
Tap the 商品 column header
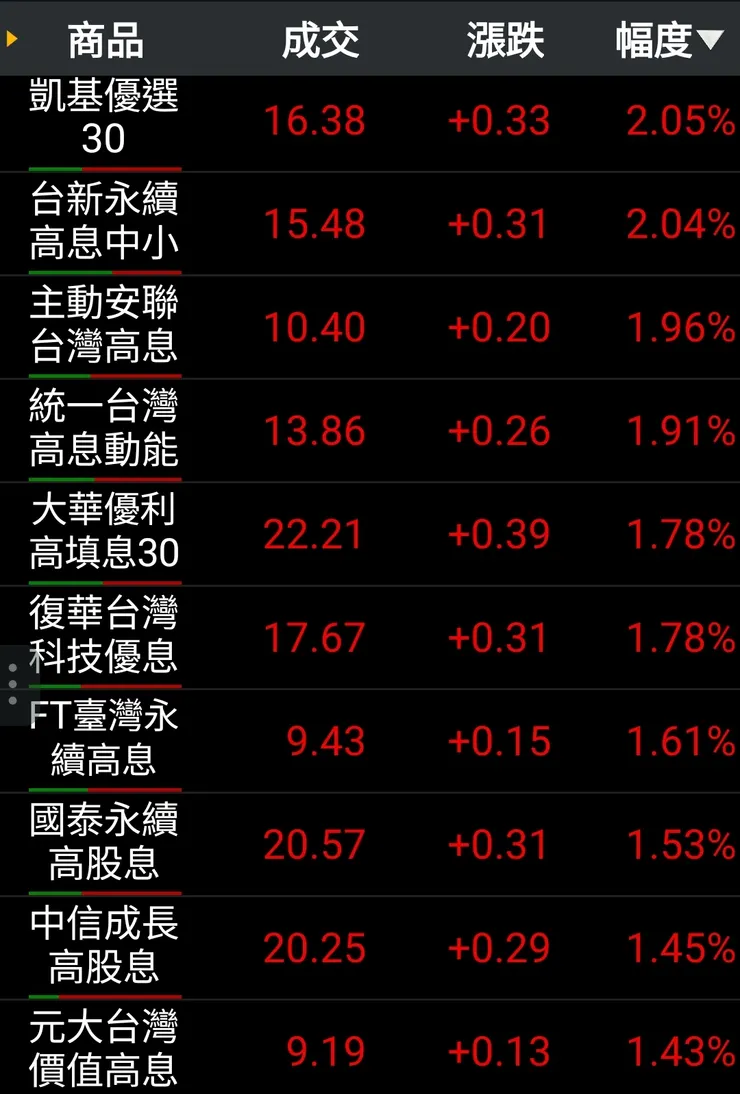coord(105,41)
